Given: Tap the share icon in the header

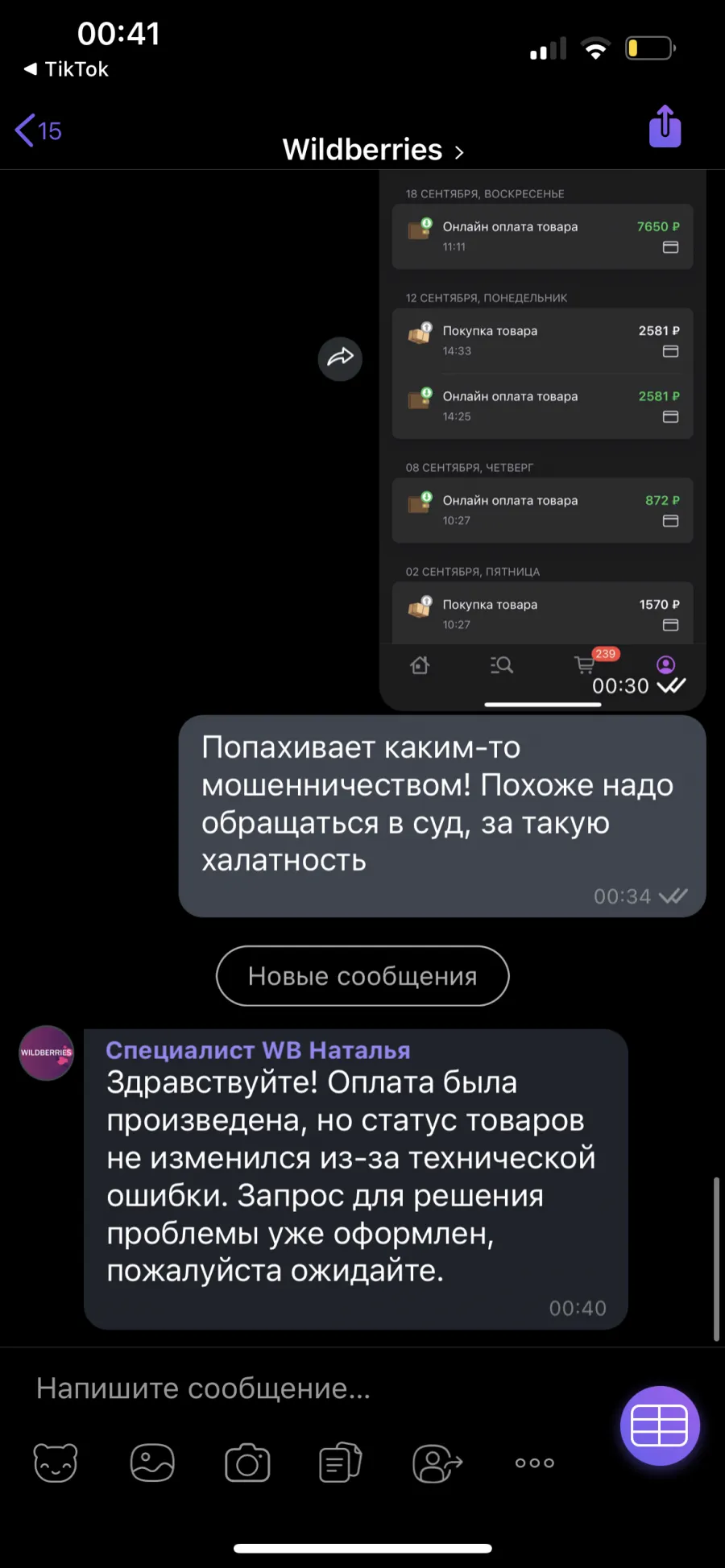Looking at the screenshot, I should click(x=665, y=126).
